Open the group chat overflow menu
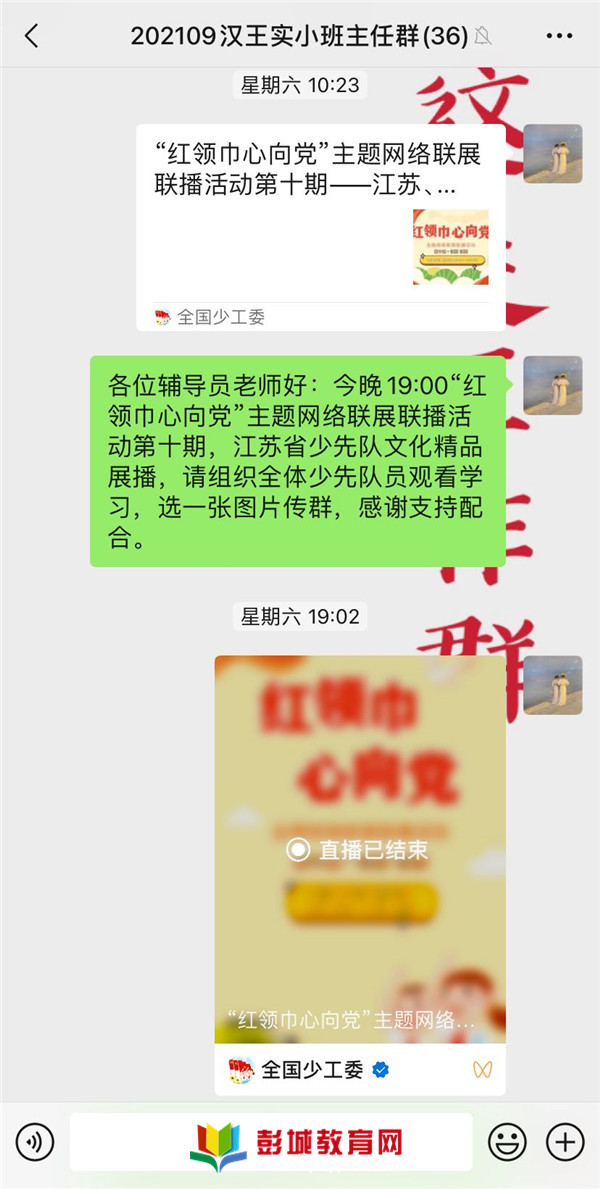600x1189 pixels. [x=559, y=37]
